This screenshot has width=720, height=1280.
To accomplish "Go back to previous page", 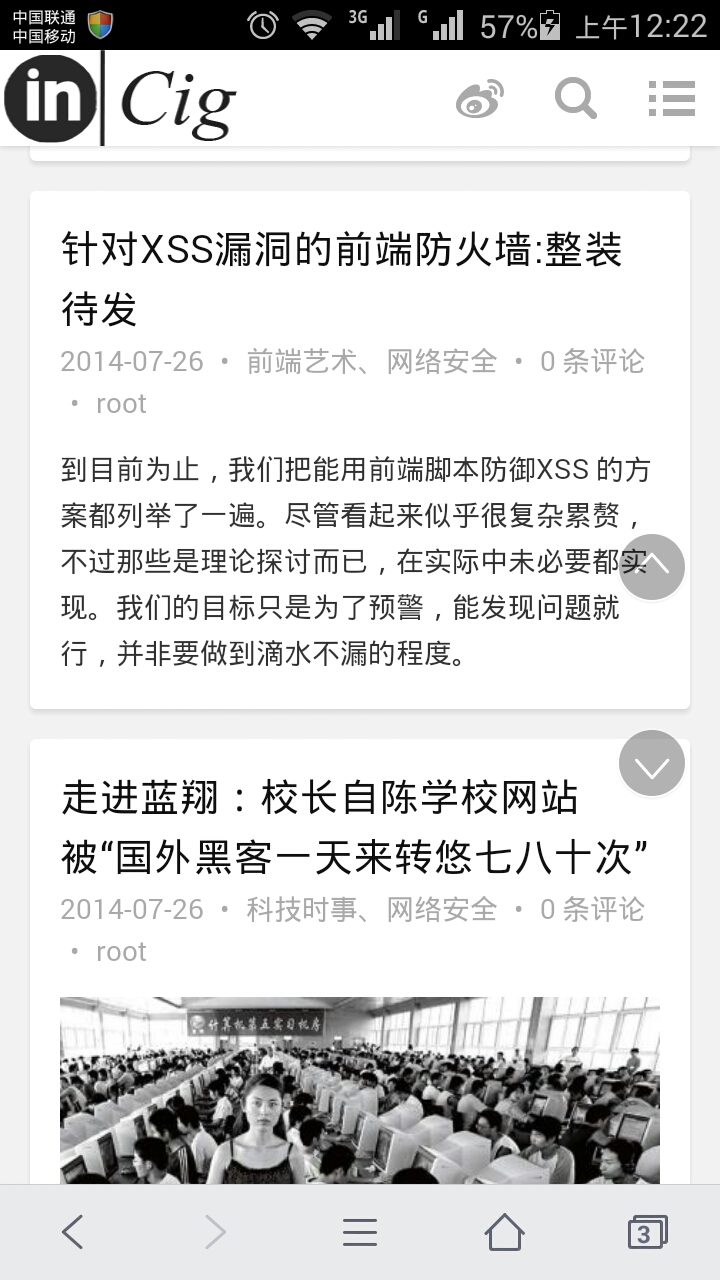I will pos(72,1232).
